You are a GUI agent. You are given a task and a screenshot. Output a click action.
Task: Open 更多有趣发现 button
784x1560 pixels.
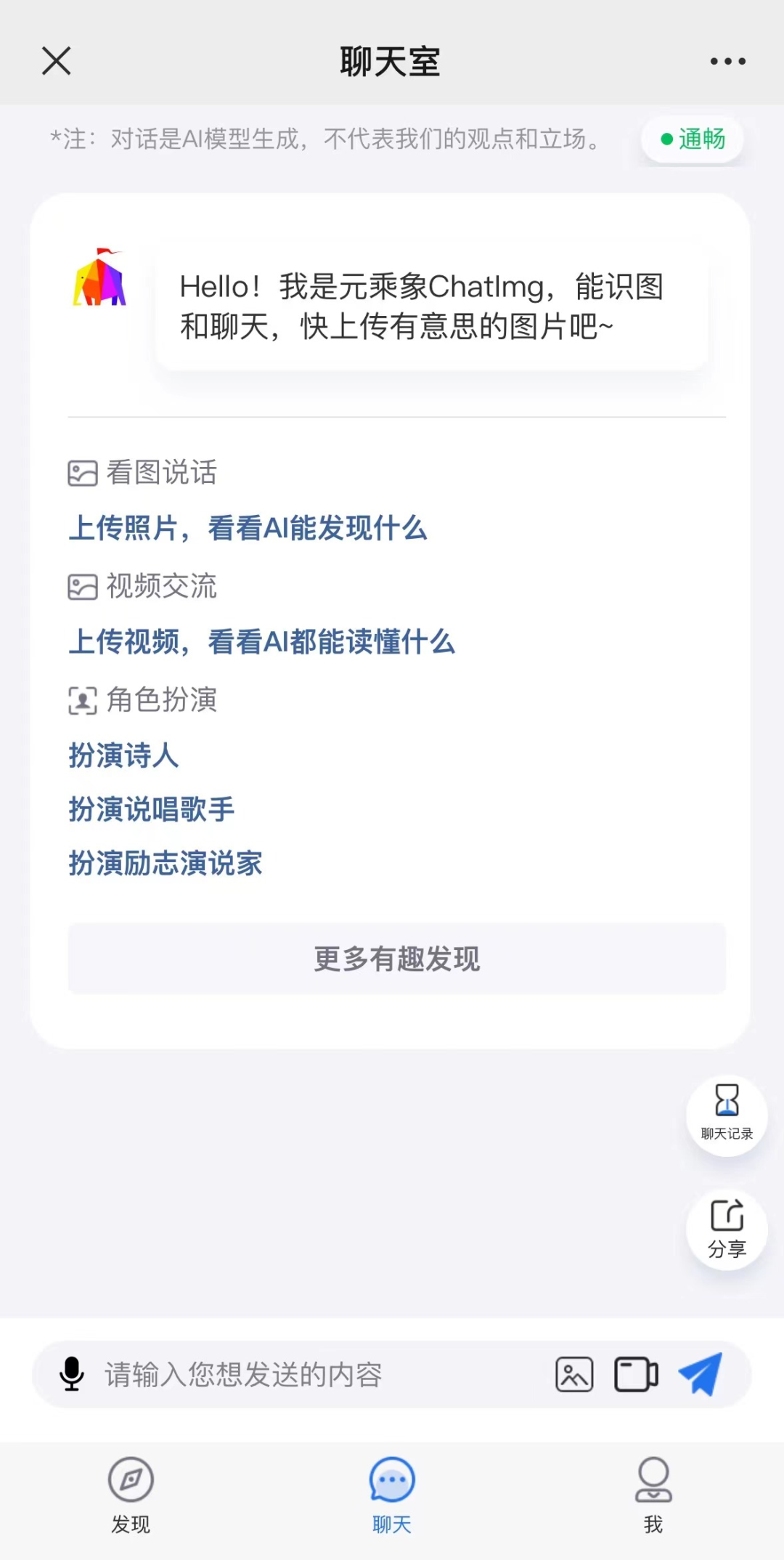pos(396,959)
